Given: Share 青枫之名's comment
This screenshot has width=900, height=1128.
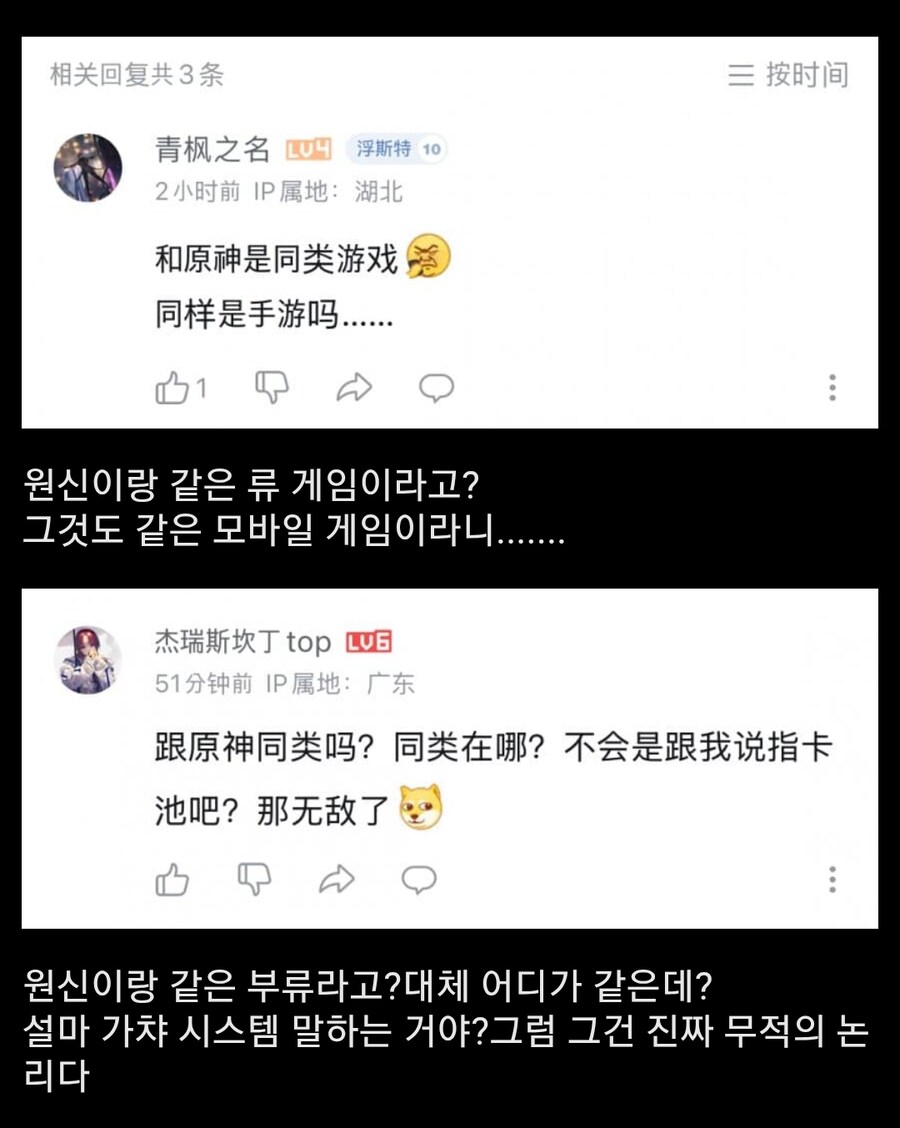Looking at the screenshot, I should 353,388.
